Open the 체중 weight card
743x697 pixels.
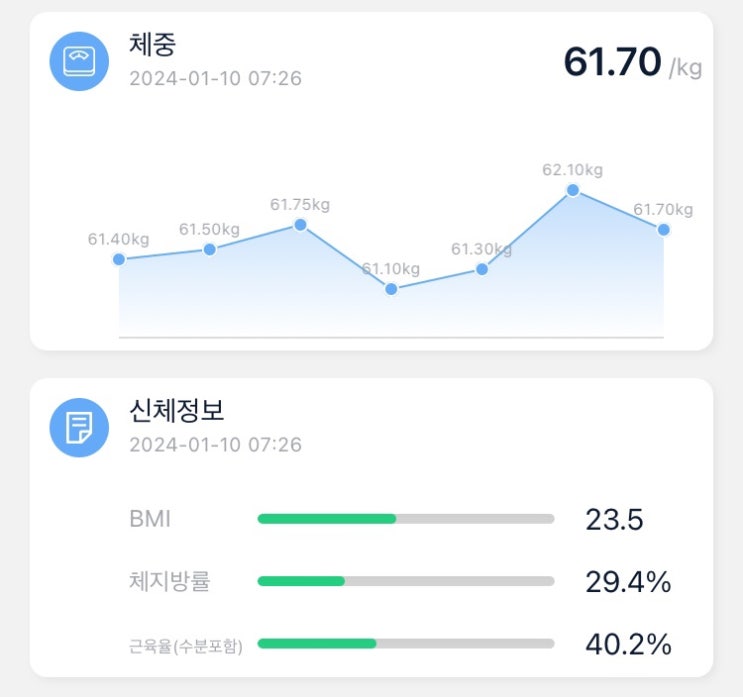click(x=371, y=181)
